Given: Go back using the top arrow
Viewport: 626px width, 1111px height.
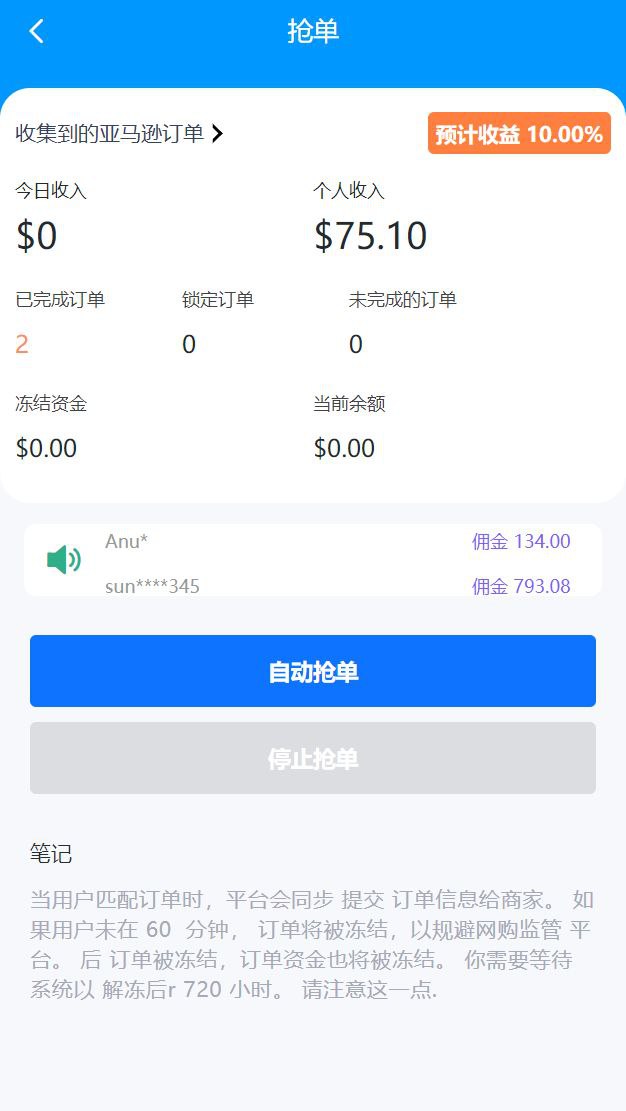Looking at the screenshot, I should pyautogui.click(x=37, y=31).
